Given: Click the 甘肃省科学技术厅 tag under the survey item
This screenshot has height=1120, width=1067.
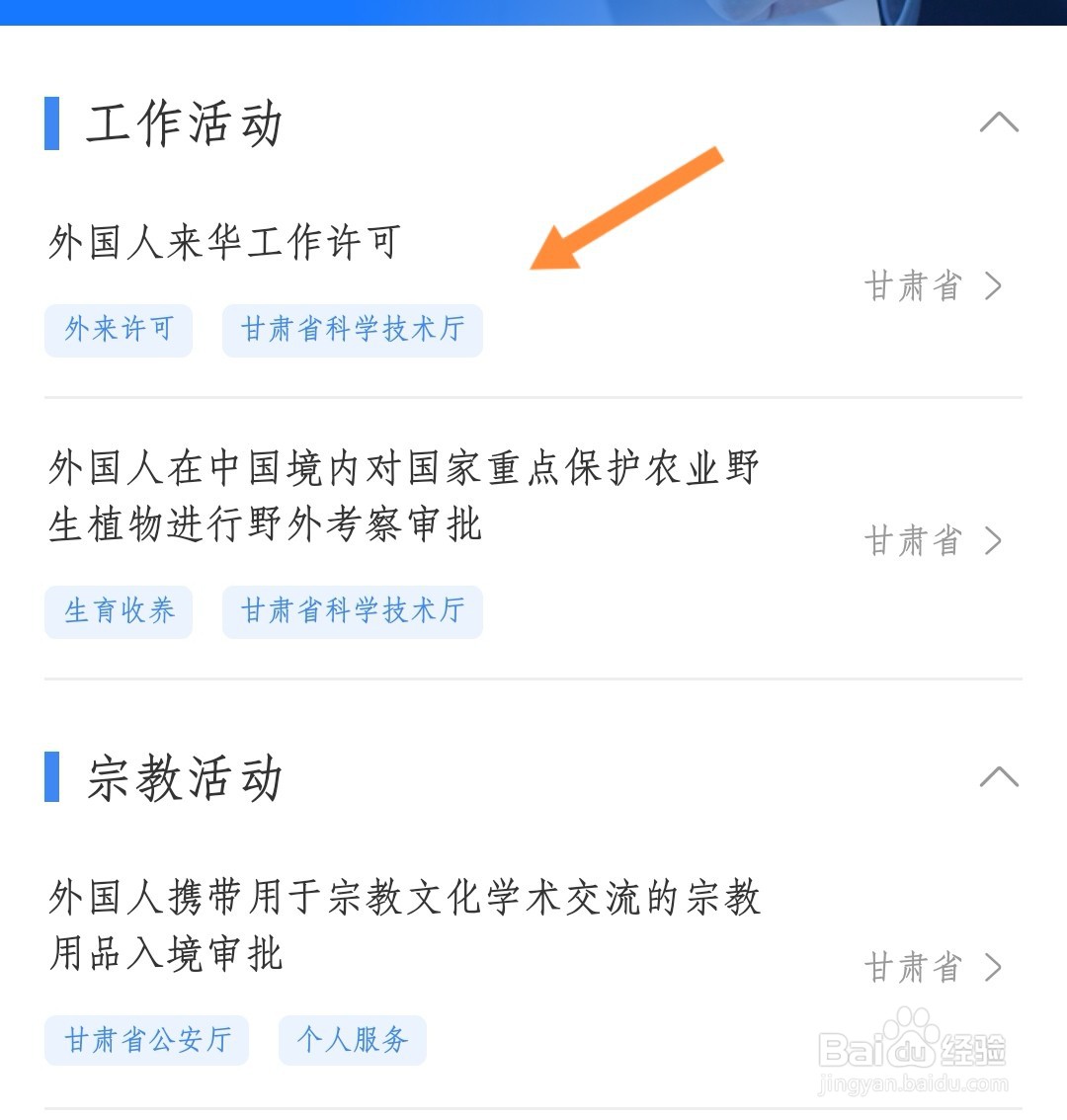Looking at the screenshot, I should click(x=353, y=612).
